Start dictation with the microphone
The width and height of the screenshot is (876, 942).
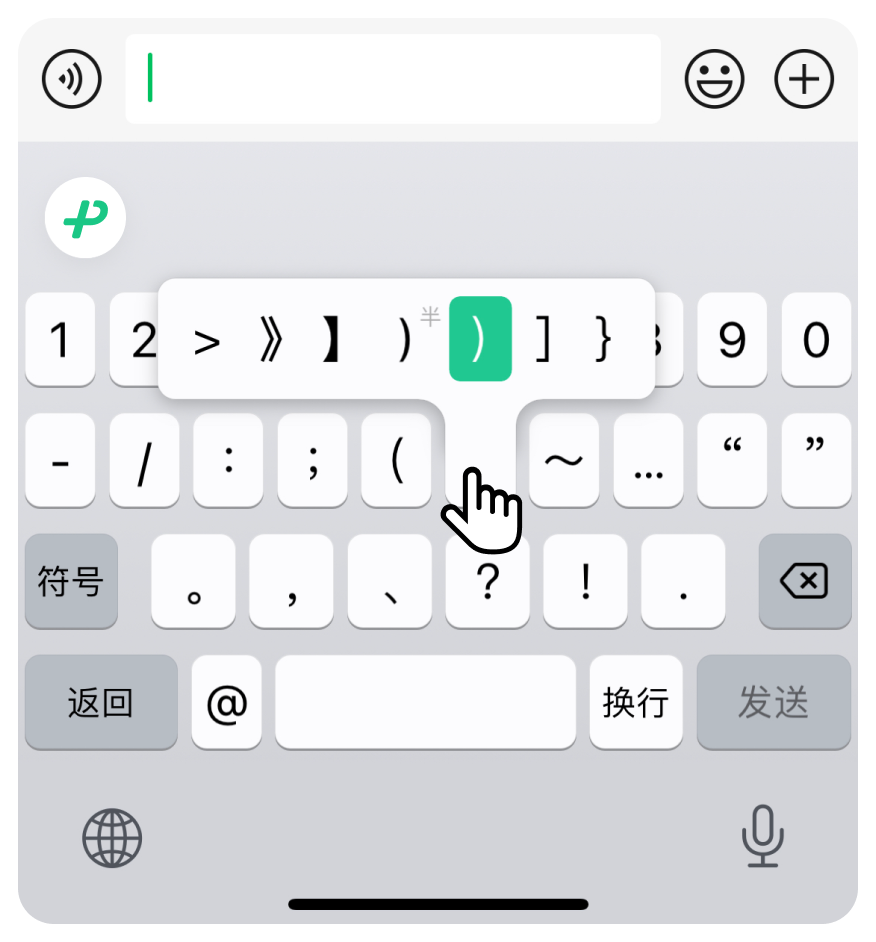coord(762,836)
